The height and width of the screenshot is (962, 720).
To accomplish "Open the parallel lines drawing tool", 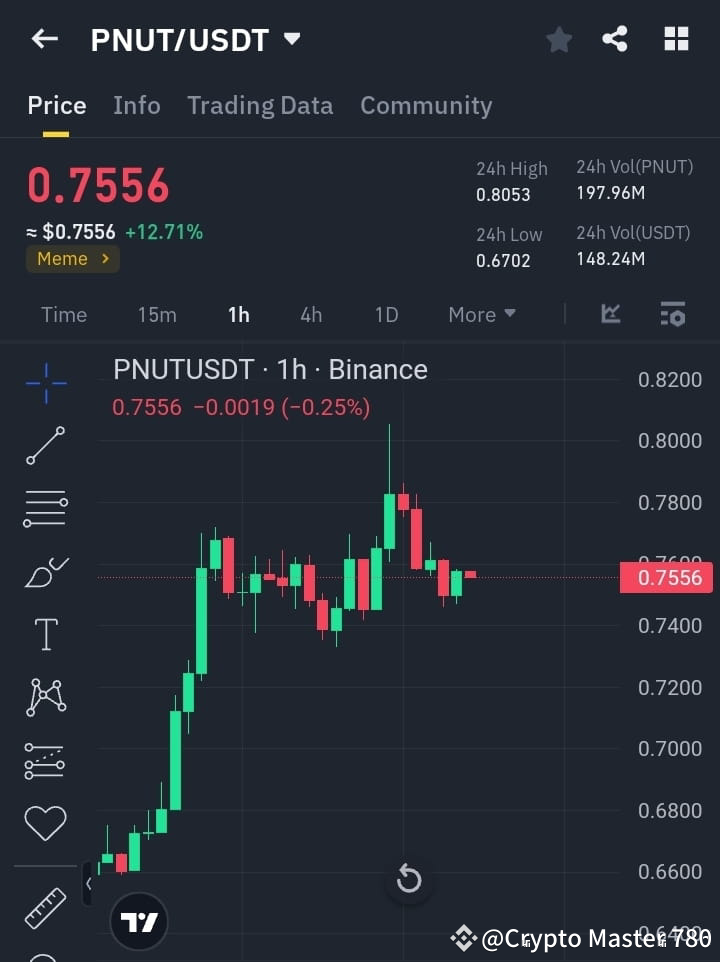I will (x=44, y=508).
